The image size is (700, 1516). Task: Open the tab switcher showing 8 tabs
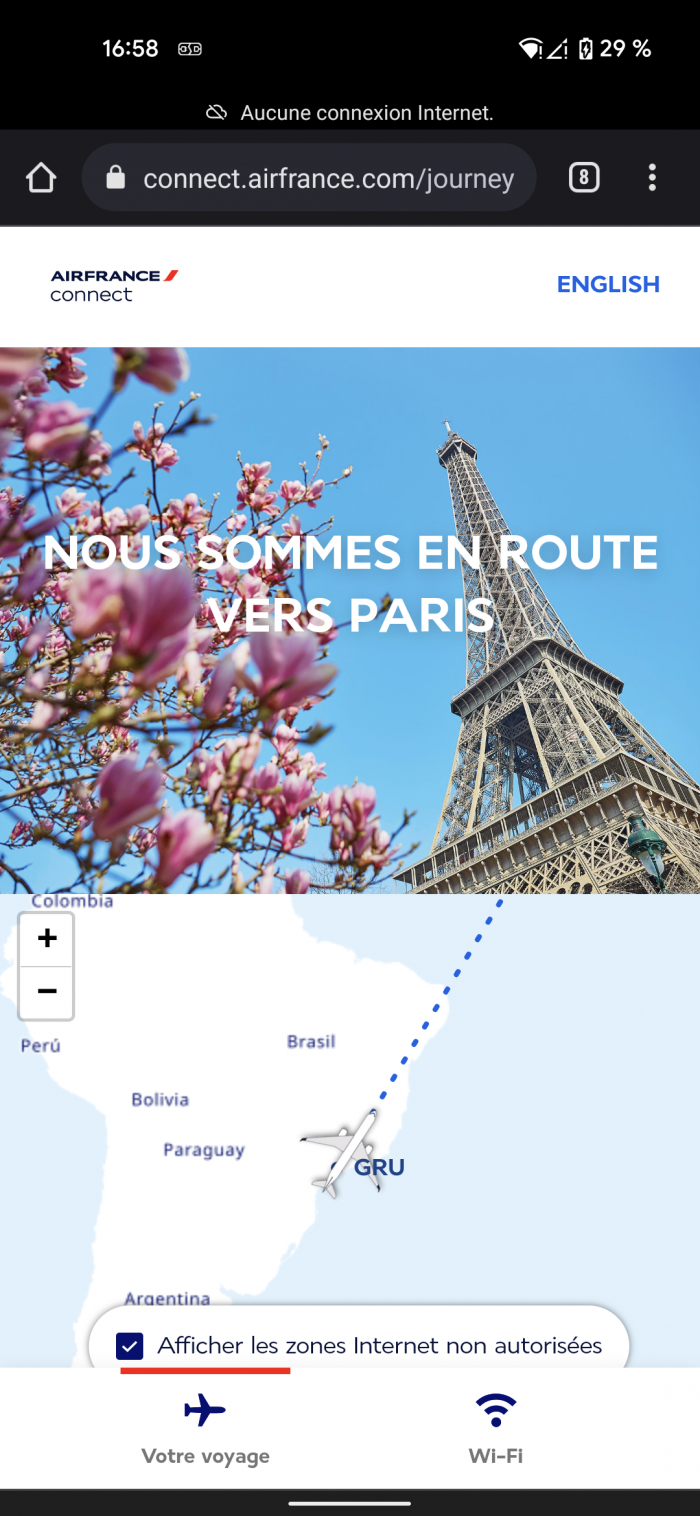[x=584, y=179]
